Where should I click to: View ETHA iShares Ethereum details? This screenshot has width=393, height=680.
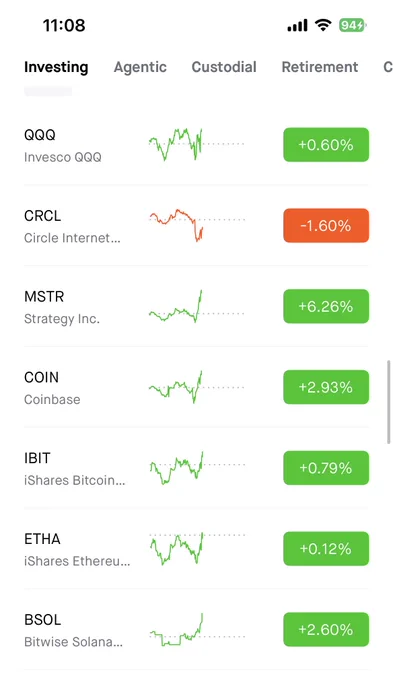point(196,549)
